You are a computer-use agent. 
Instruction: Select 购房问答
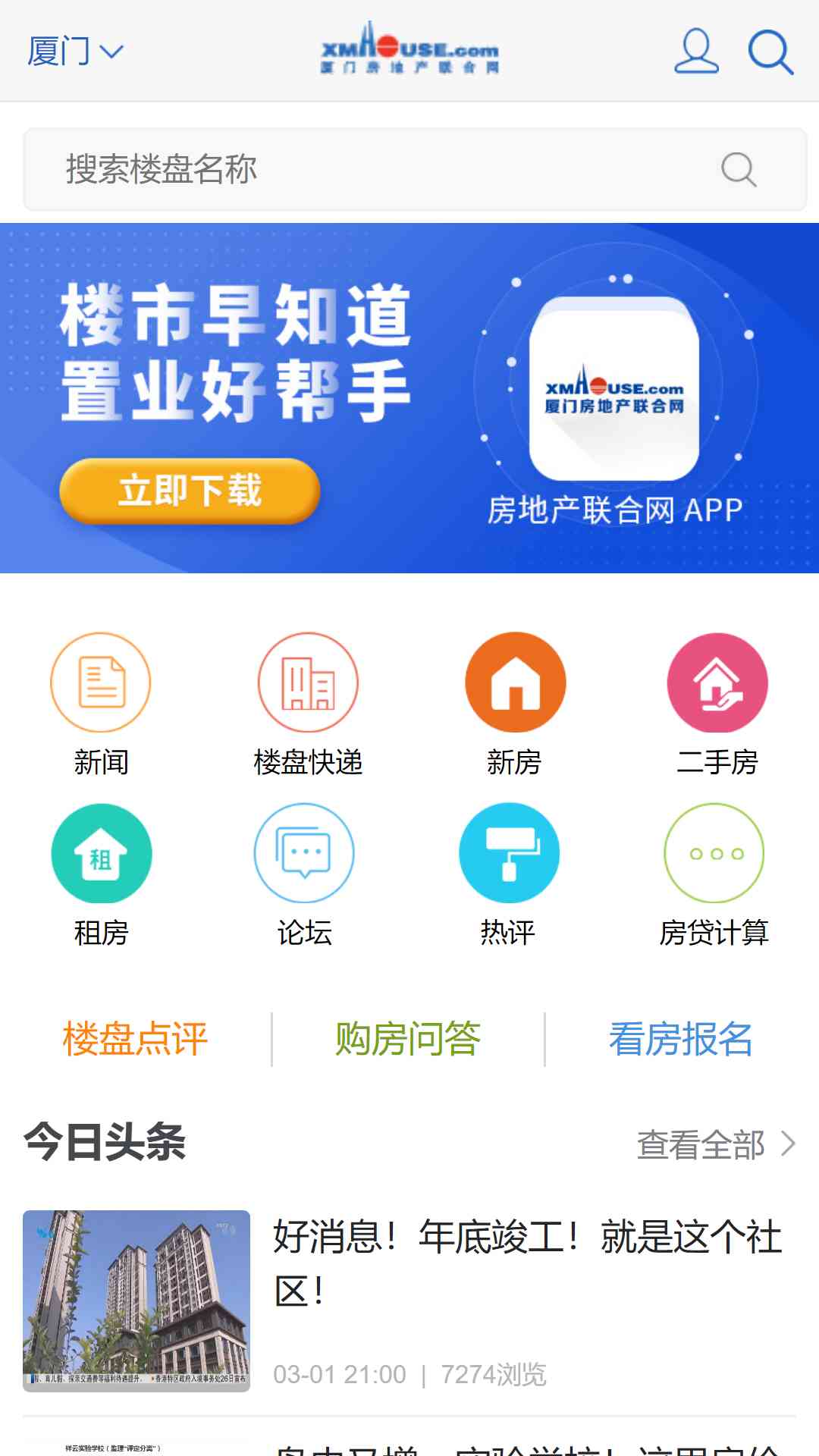click(408, 1039)
